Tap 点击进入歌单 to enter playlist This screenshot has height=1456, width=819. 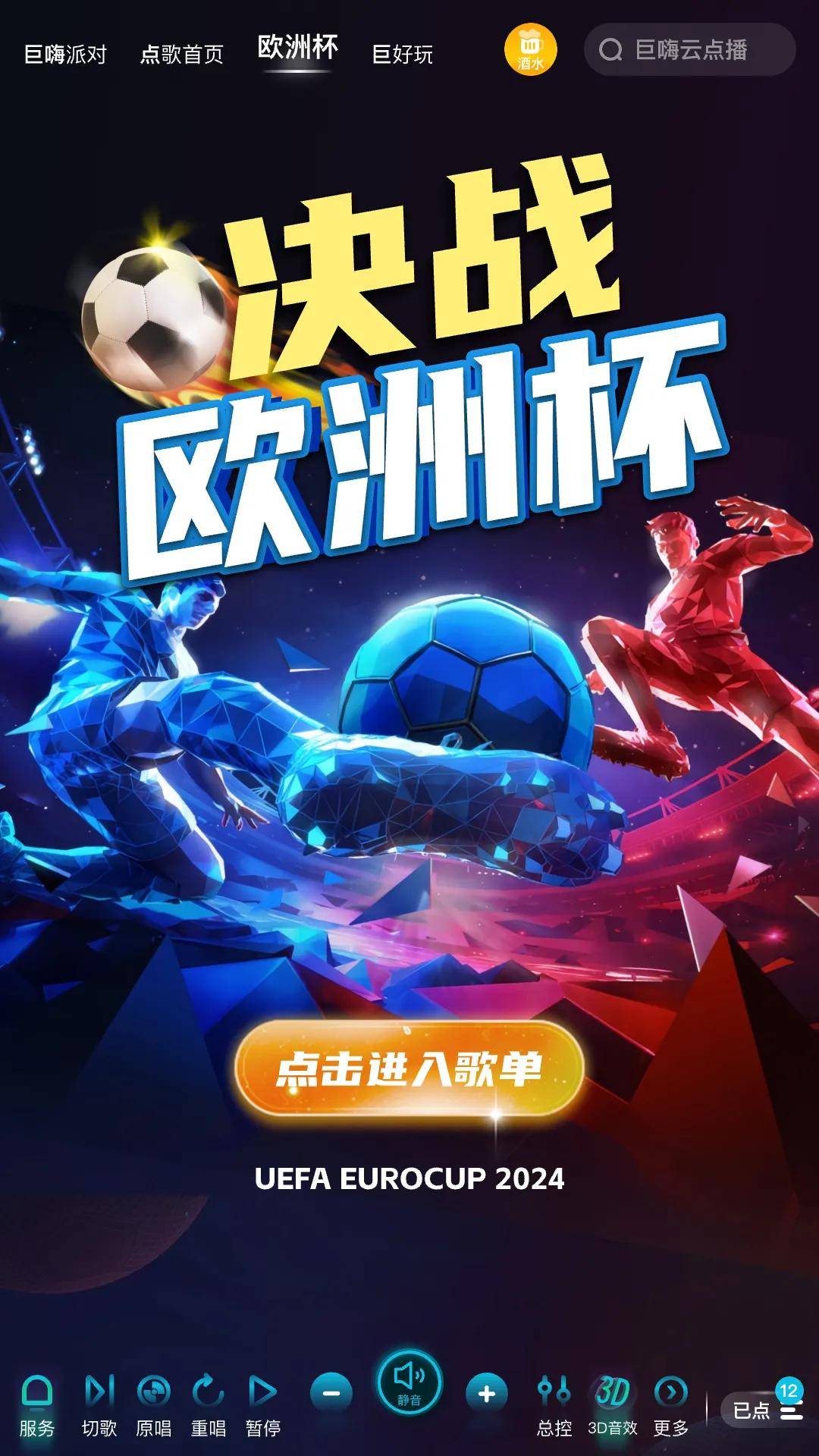click(409, 1068)
